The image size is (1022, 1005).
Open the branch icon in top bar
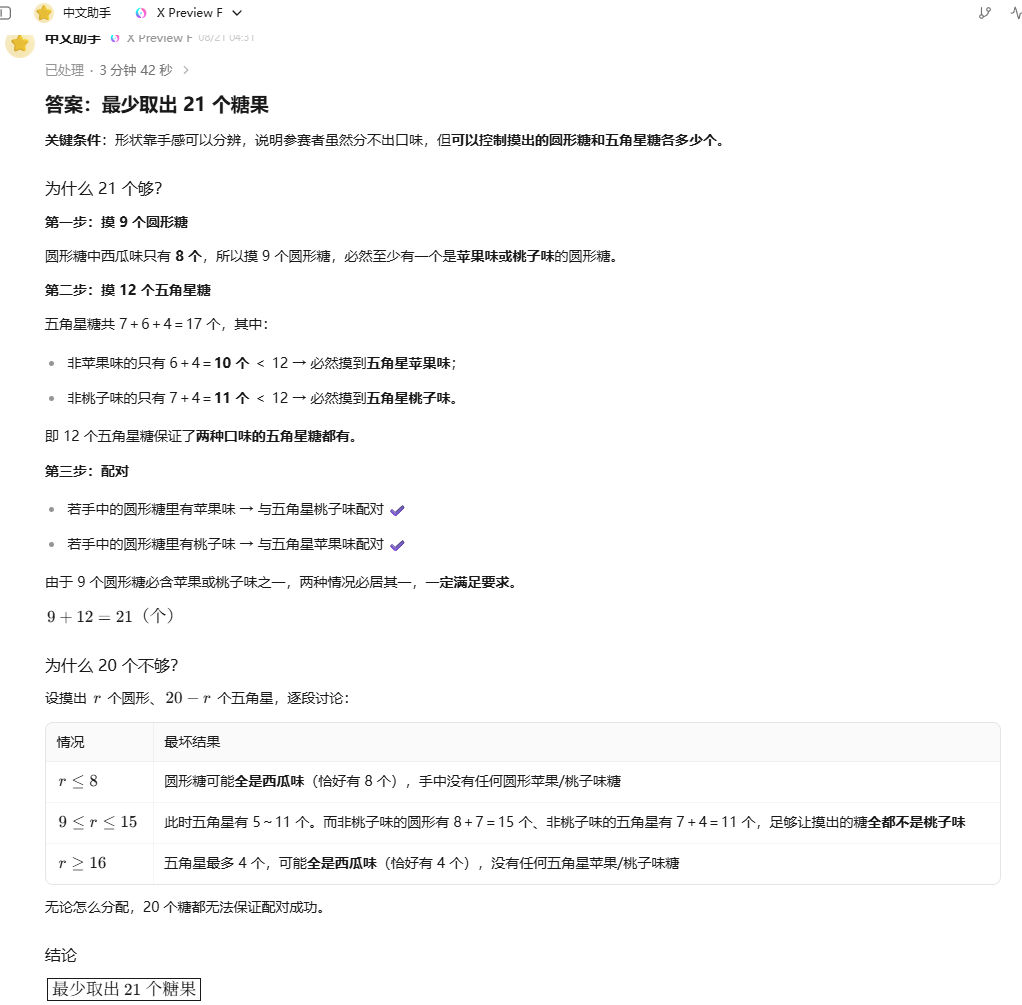click(x=984, y=12)
